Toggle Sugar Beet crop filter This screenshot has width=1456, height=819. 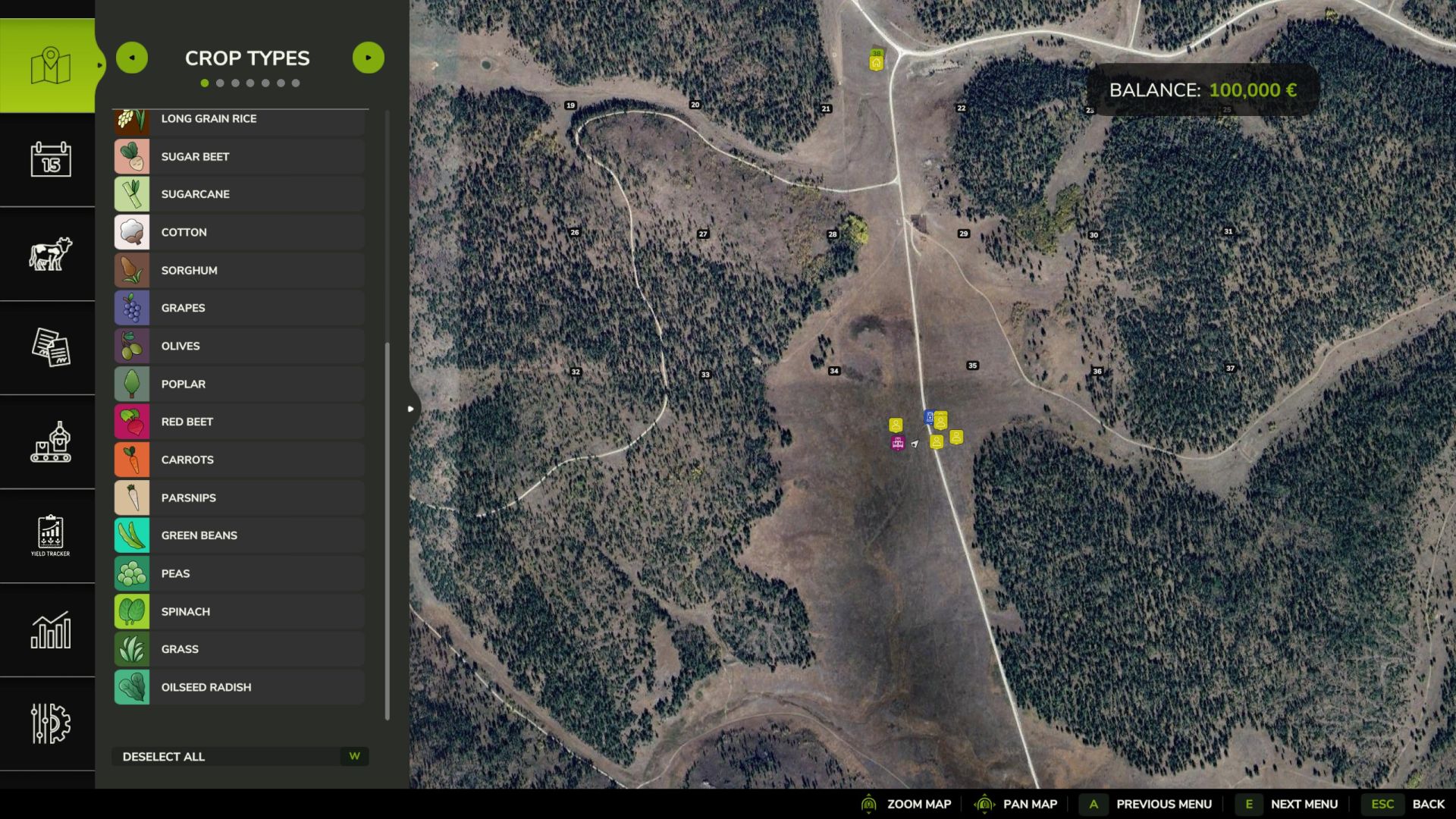[240, 156]
